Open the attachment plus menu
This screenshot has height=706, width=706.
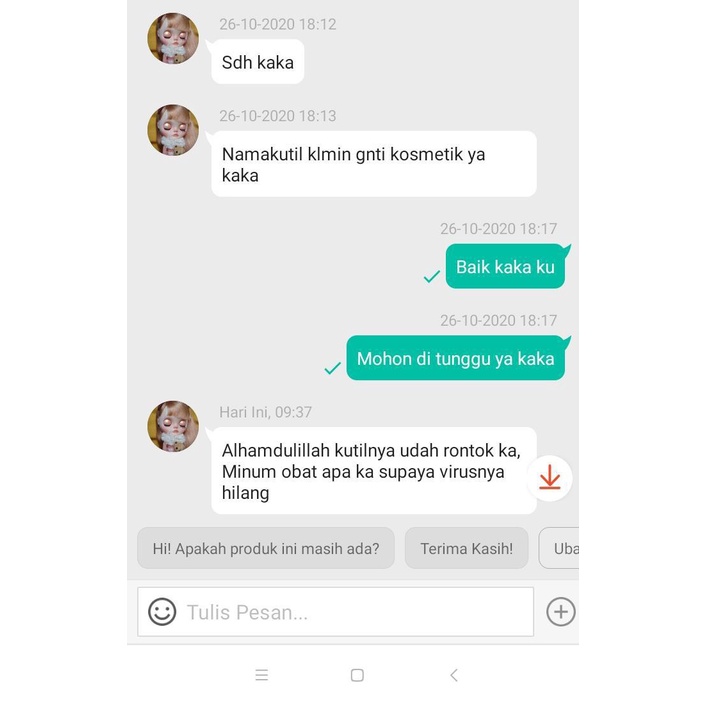(x=560, y=612)
